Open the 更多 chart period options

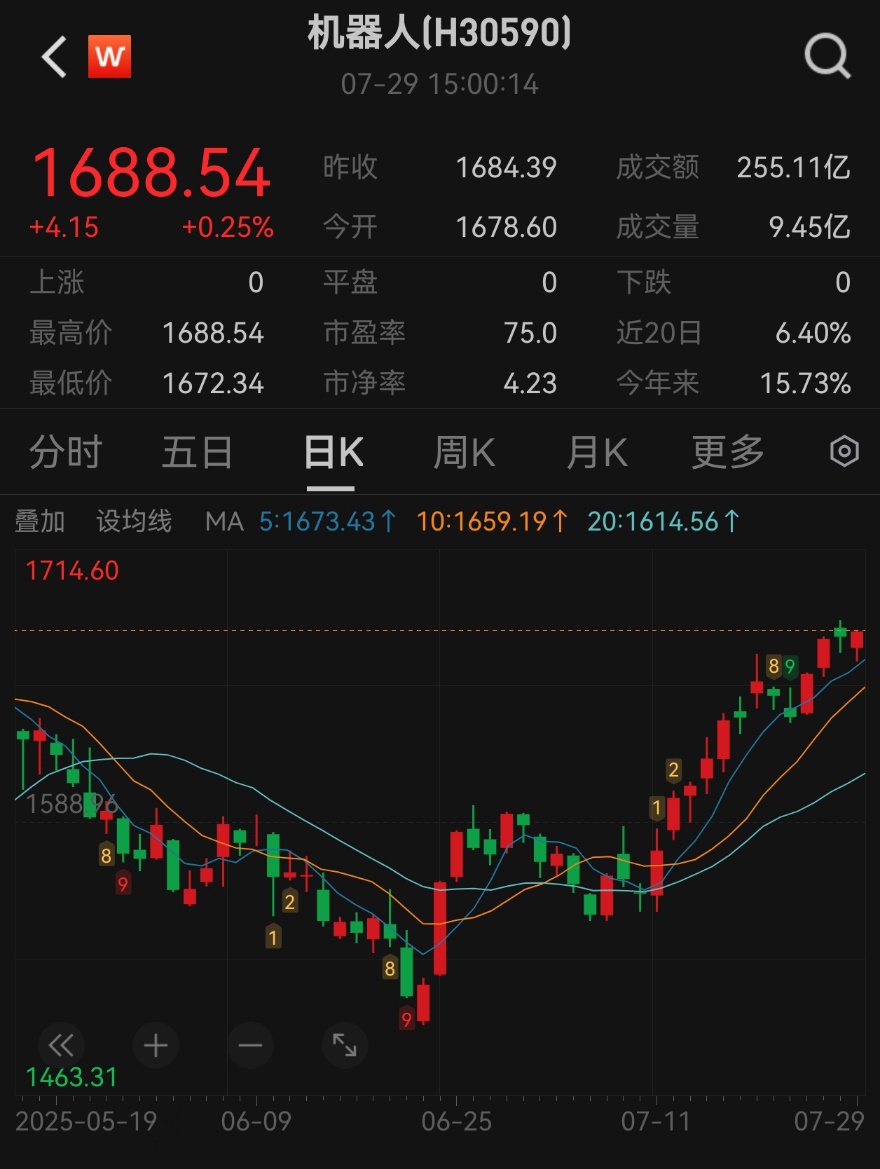(727, 453)
